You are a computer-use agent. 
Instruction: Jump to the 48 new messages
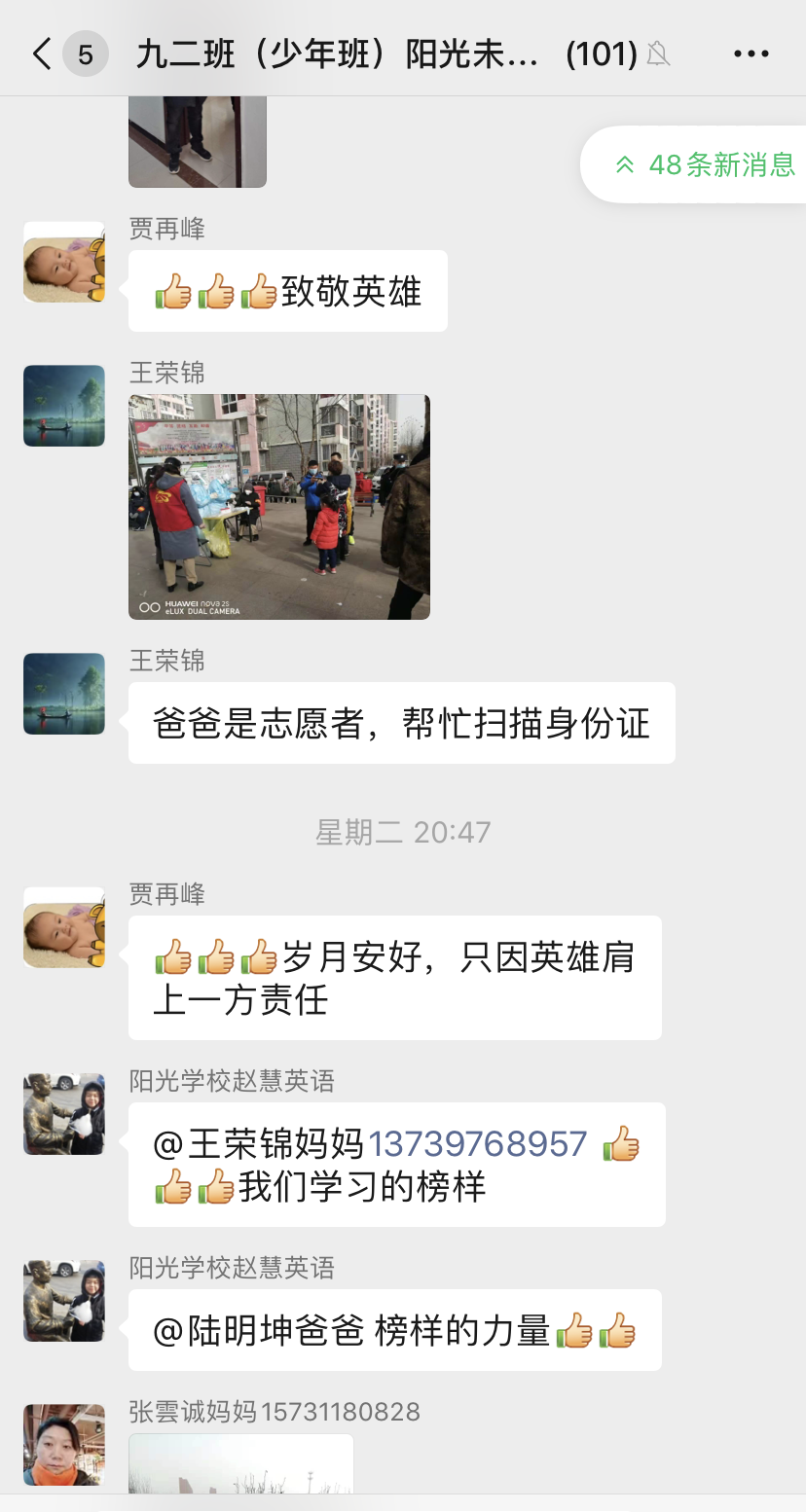705,164
